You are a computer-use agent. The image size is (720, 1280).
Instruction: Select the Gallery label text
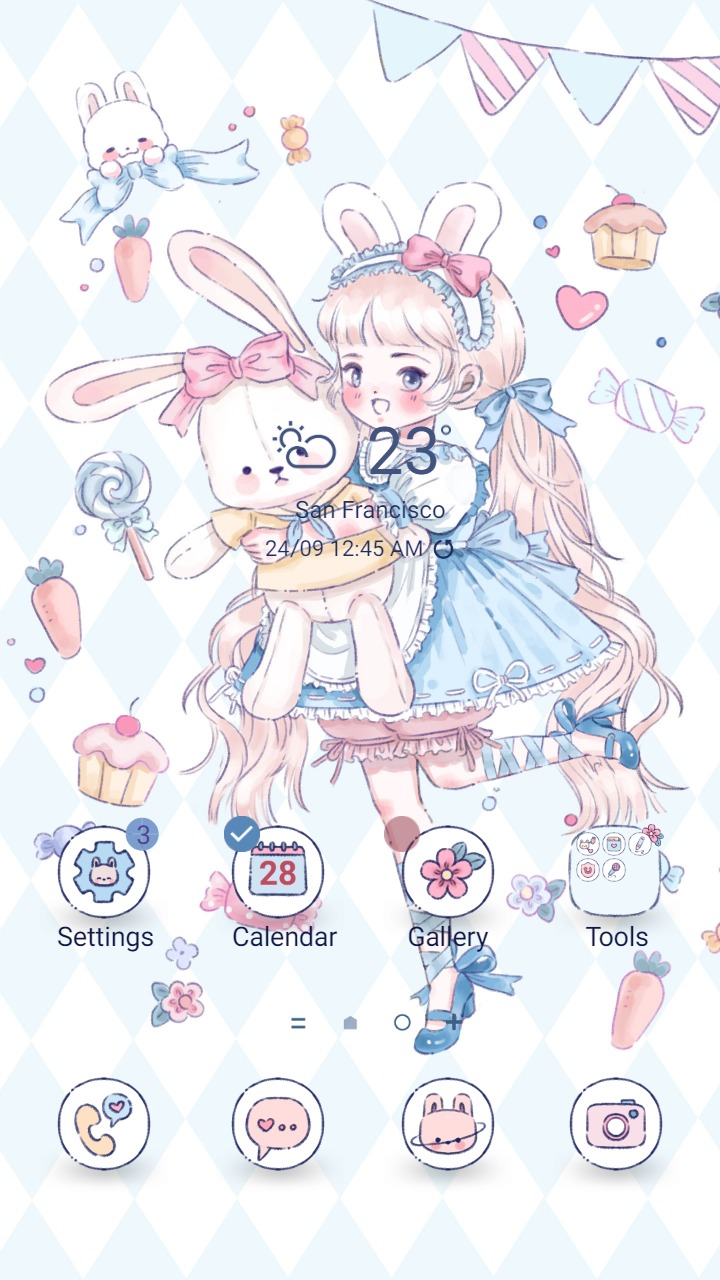click(x=449, y=938)
